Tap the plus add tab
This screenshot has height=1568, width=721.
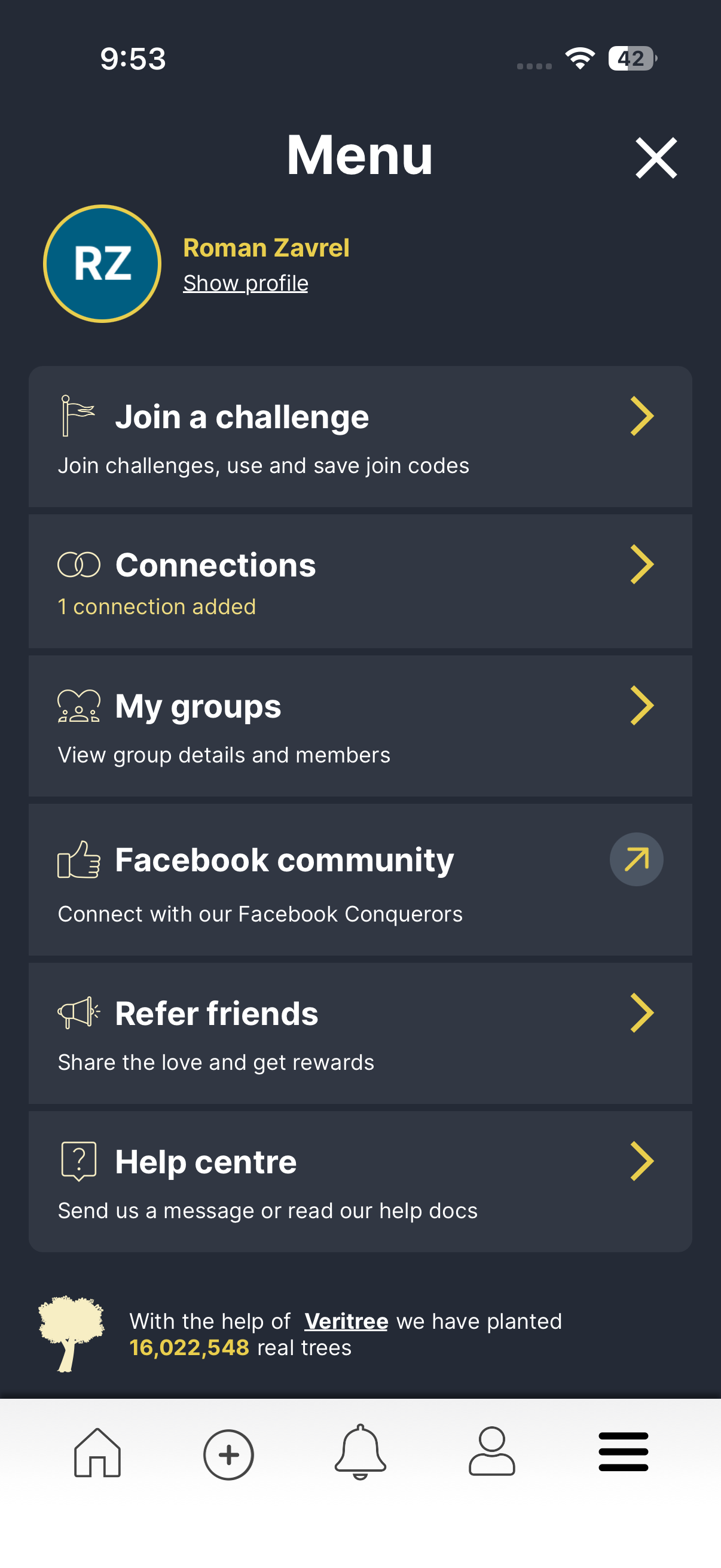(228, 1454)
